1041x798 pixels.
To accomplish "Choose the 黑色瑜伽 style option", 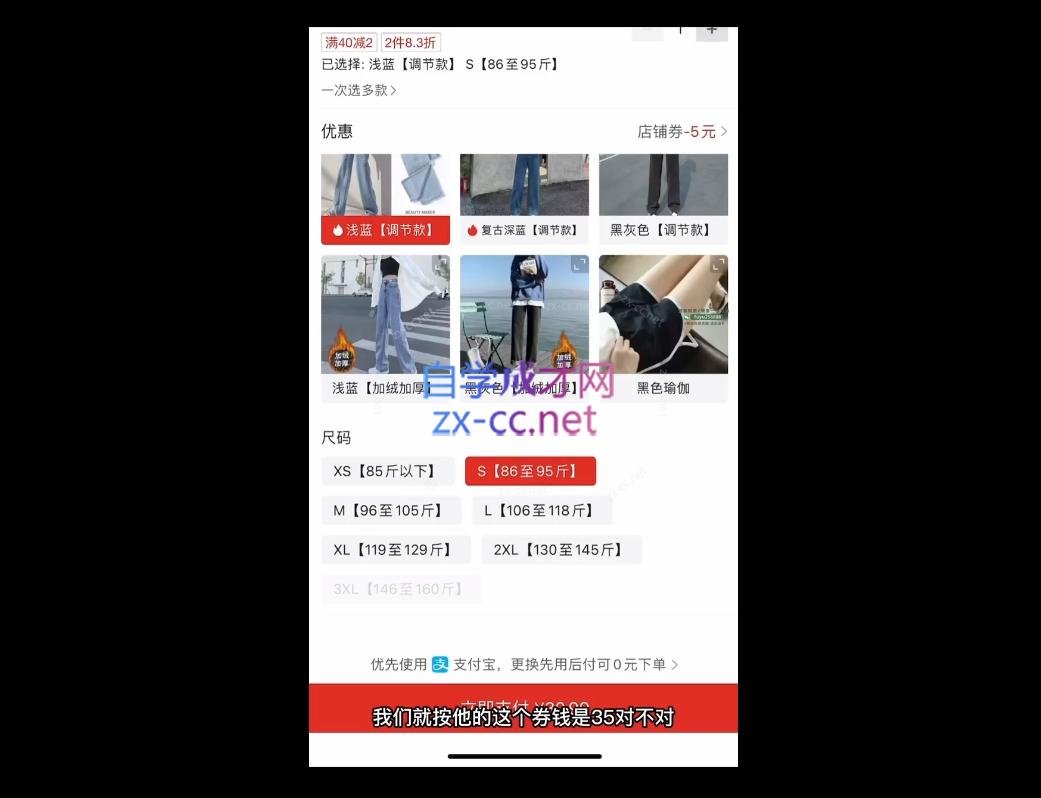I will (x=663, y=388).
